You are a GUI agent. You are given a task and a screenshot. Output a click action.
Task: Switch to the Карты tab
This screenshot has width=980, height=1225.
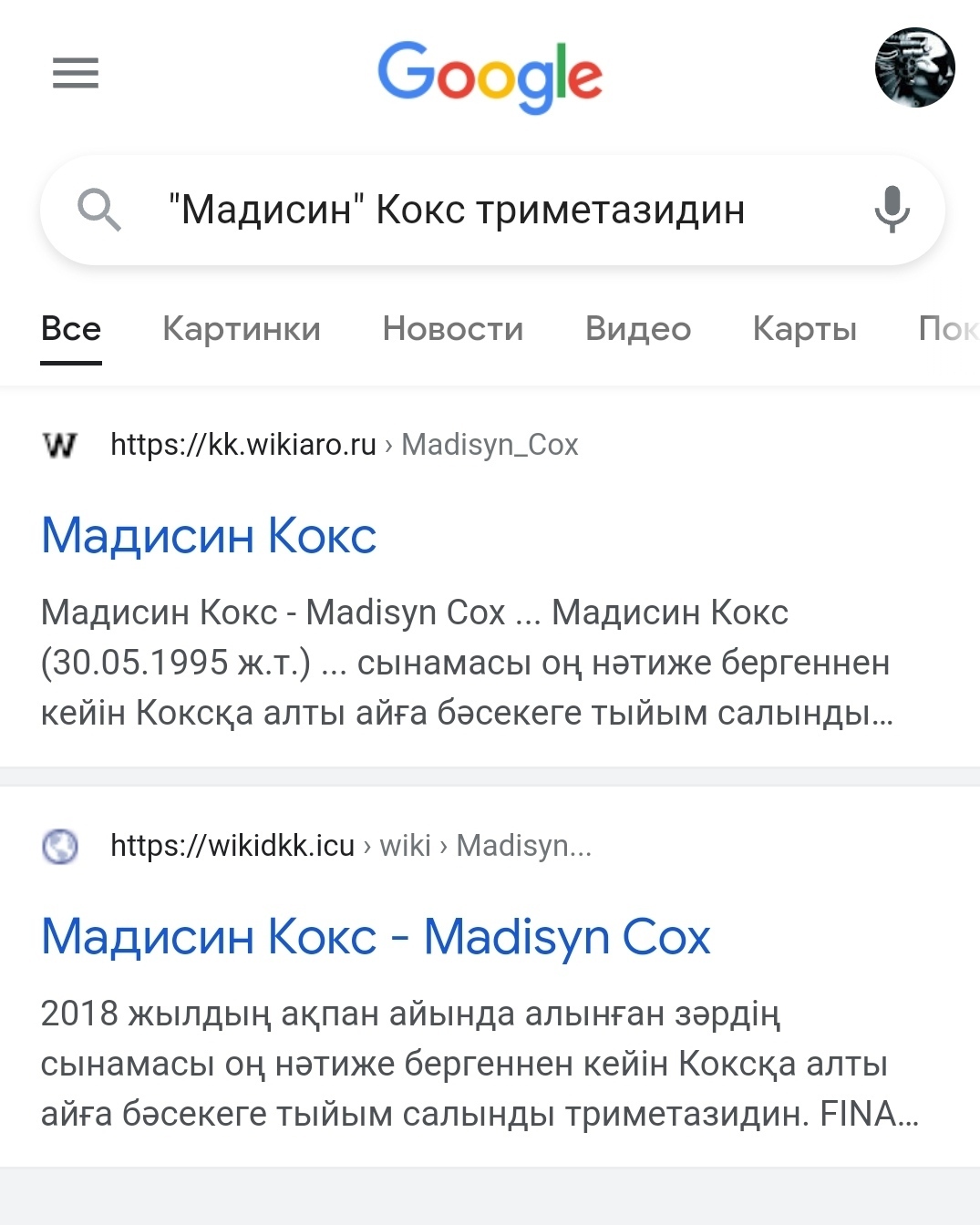[x=804, y=329]
